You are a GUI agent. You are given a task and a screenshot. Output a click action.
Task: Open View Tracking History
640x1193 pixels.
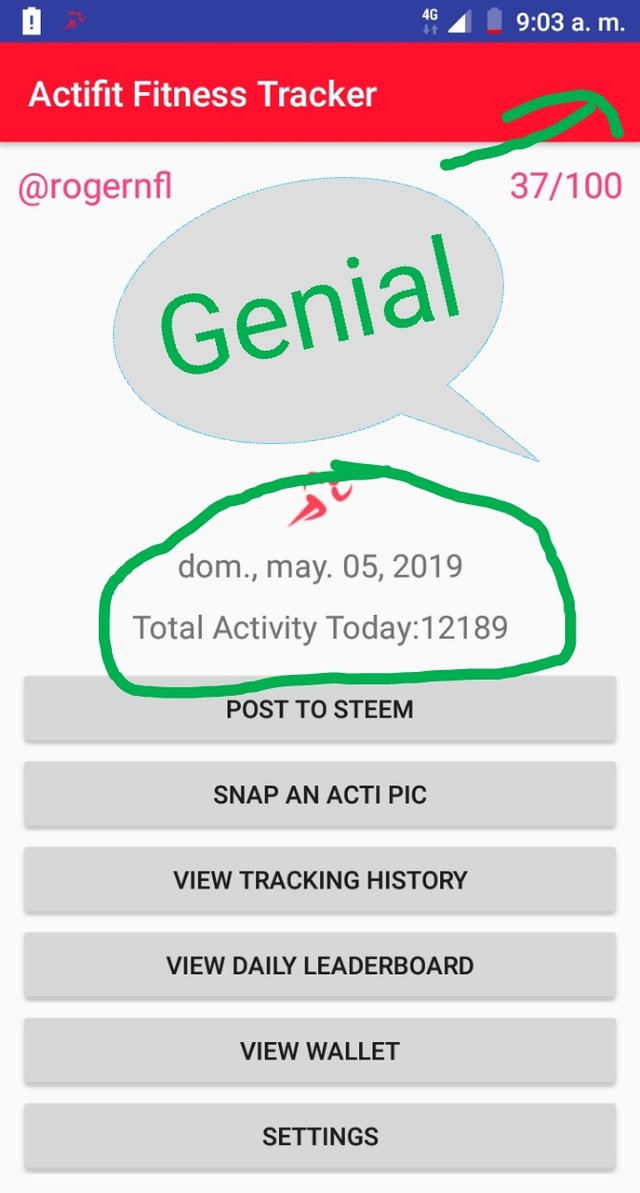point(320,880)
